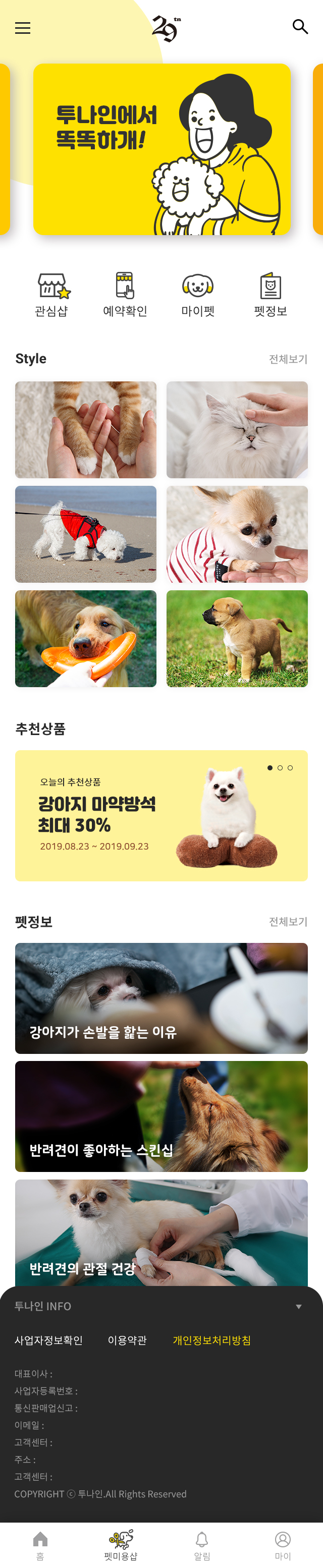323x1568 pixels.
Task: View all Style items via 전체보기
Action: (288, 359)
